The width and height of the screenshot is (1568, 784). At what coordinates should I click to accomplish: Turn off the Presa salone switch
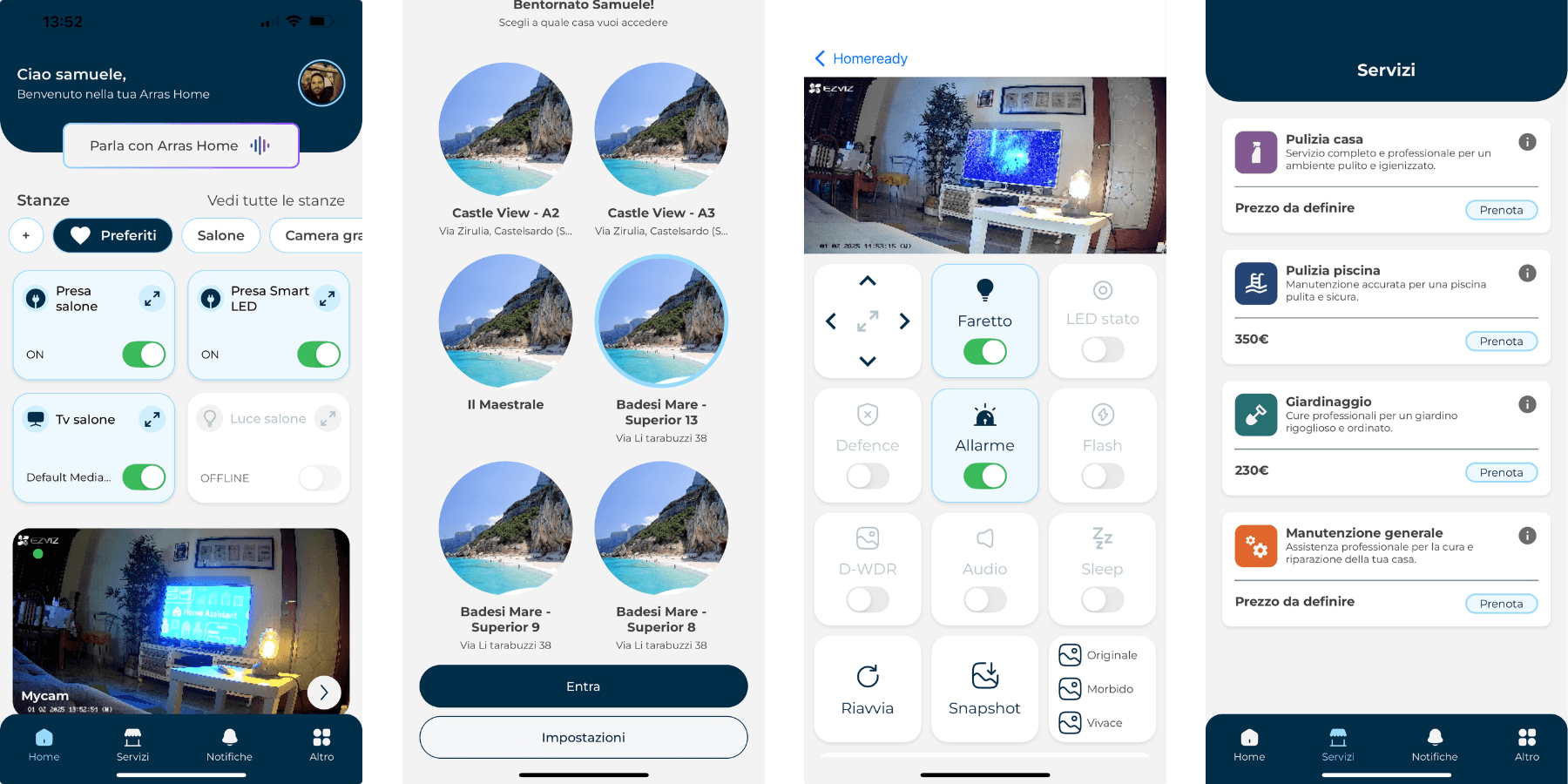pos(144,355)
